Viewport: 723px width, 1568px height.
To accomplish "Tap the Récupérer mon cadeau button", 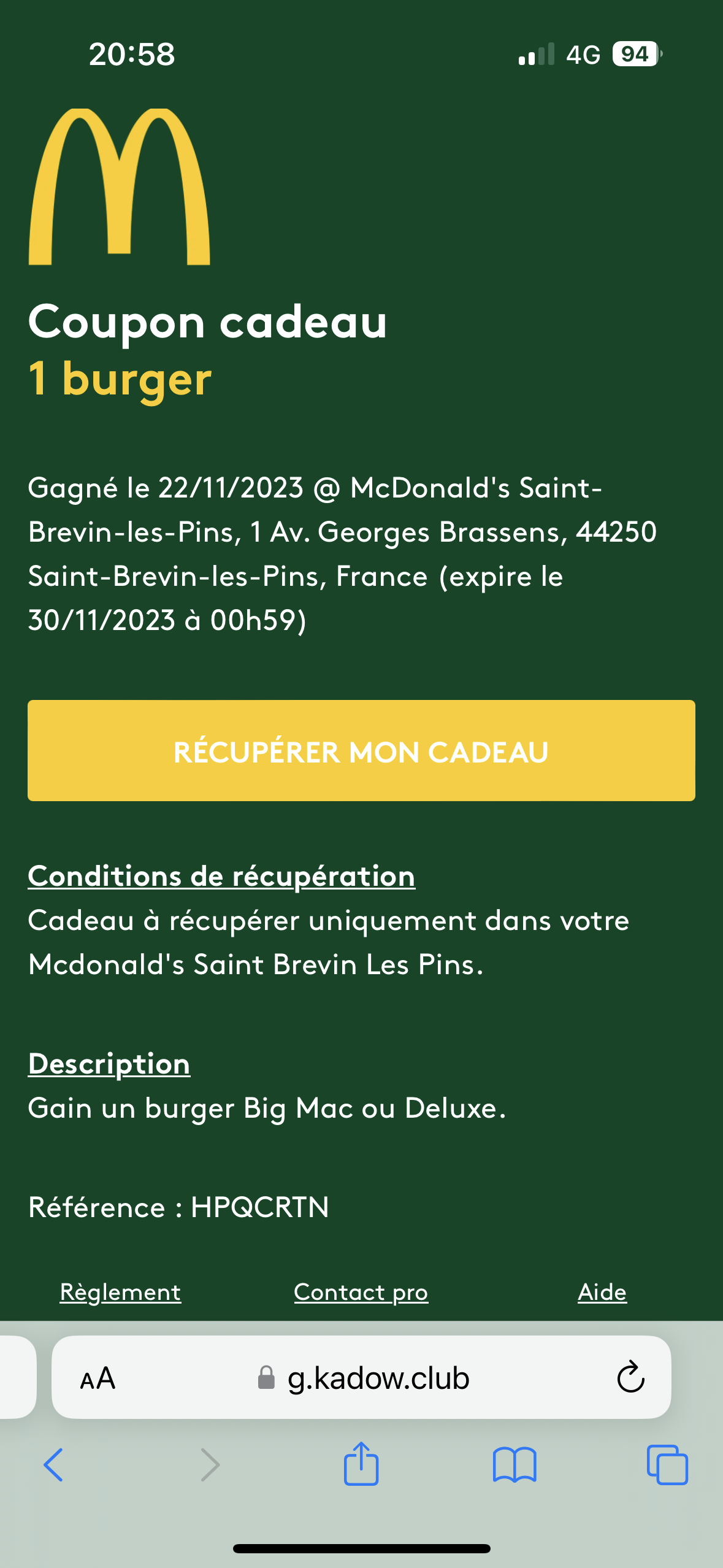I will click(x=361, y=750).
